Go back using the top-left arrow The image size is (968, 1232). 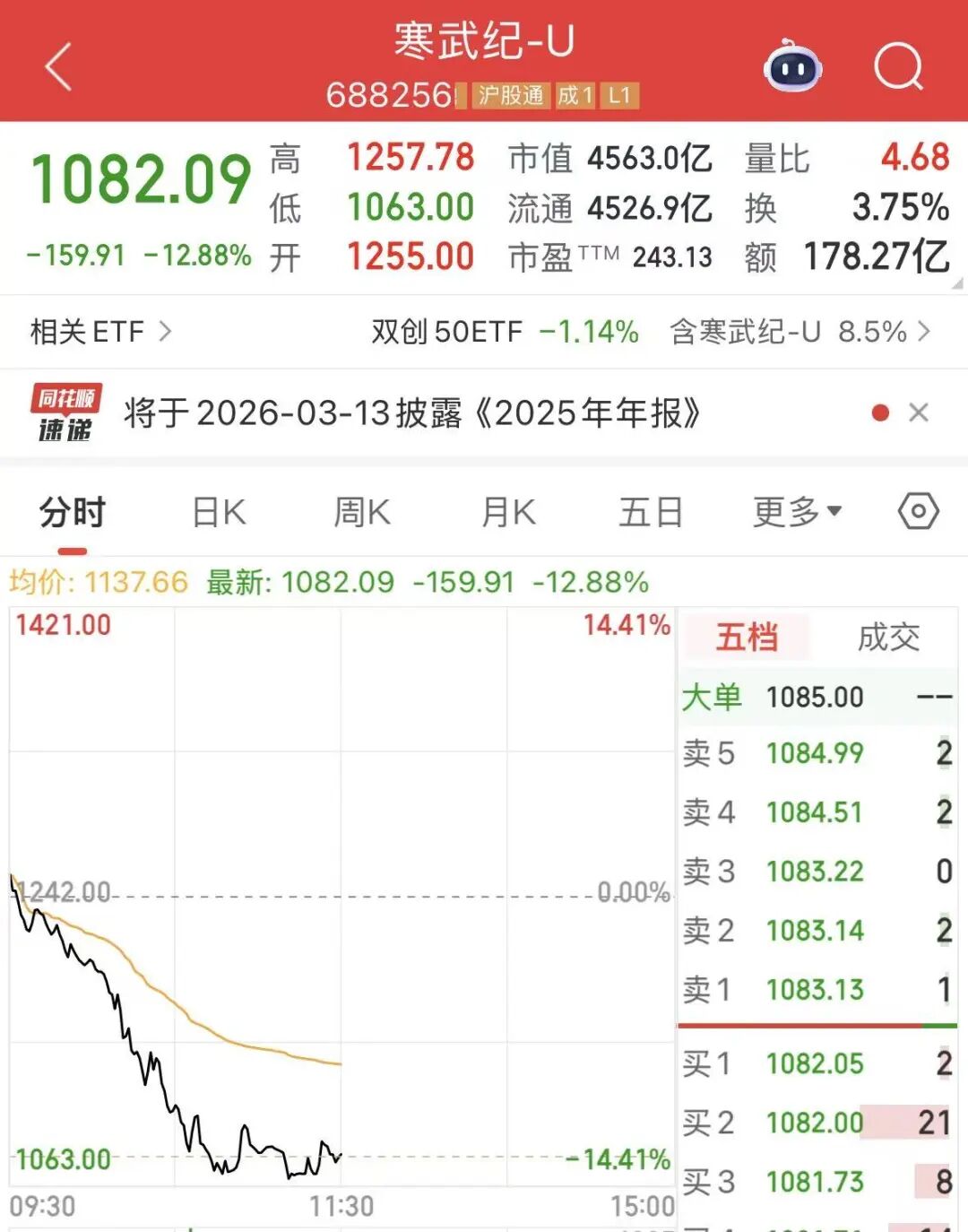[x=58, y=67]
